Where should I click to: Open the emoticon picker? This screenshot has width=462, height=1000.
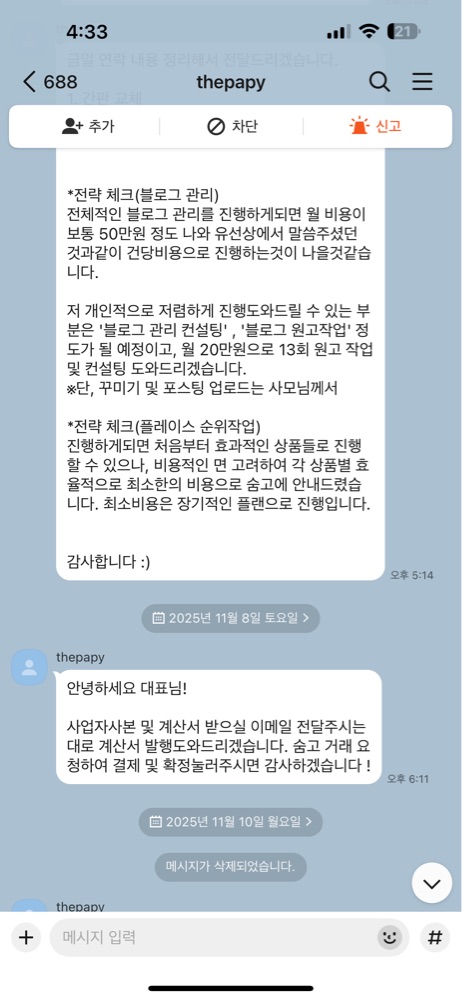tap(389, 938)
